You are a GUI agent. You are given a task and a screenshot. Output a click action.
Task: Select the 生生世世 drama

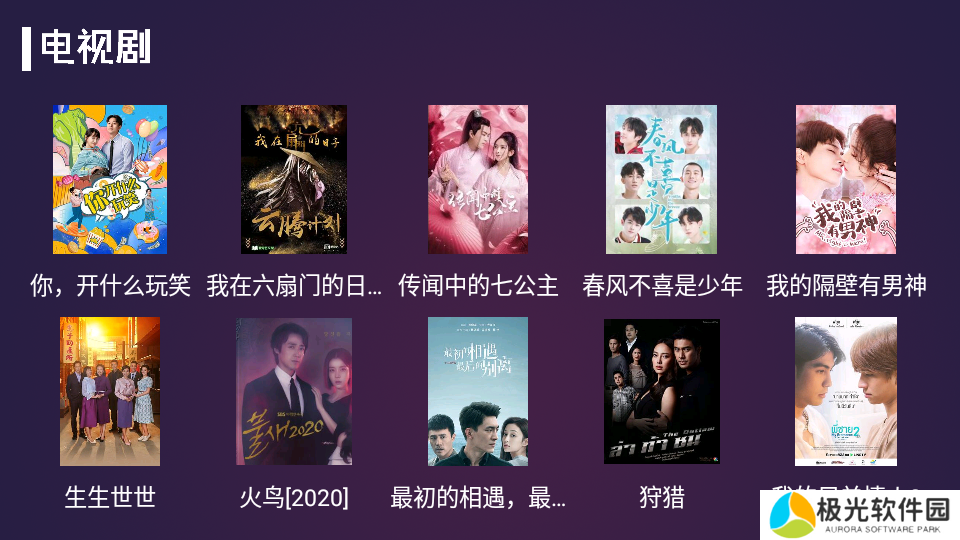110,392
